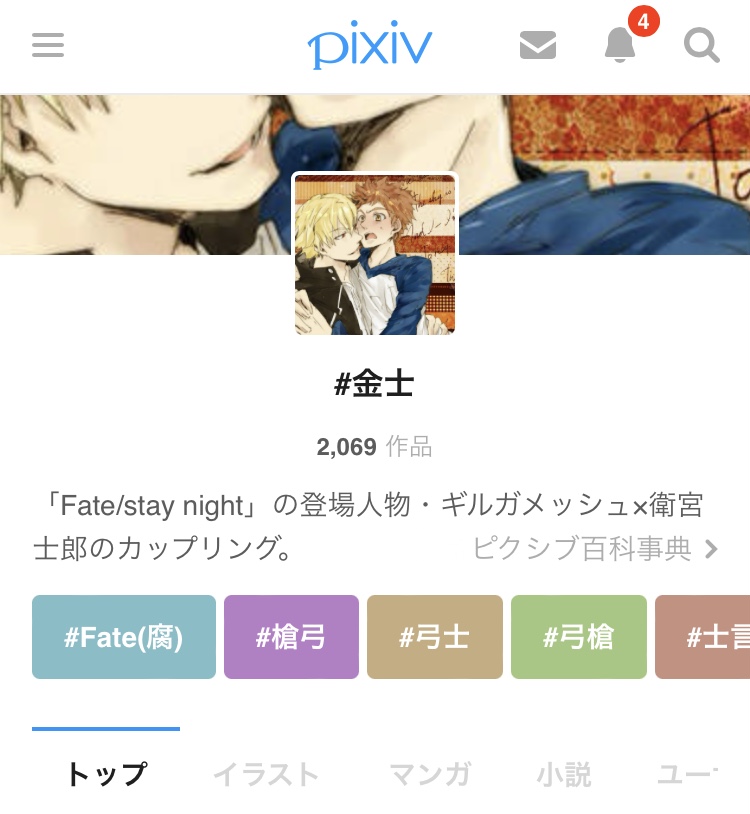Select the #槍弓 tag chip
This screenshot has width=750, height=814.
pyautogui.click(x=291, y=637)
